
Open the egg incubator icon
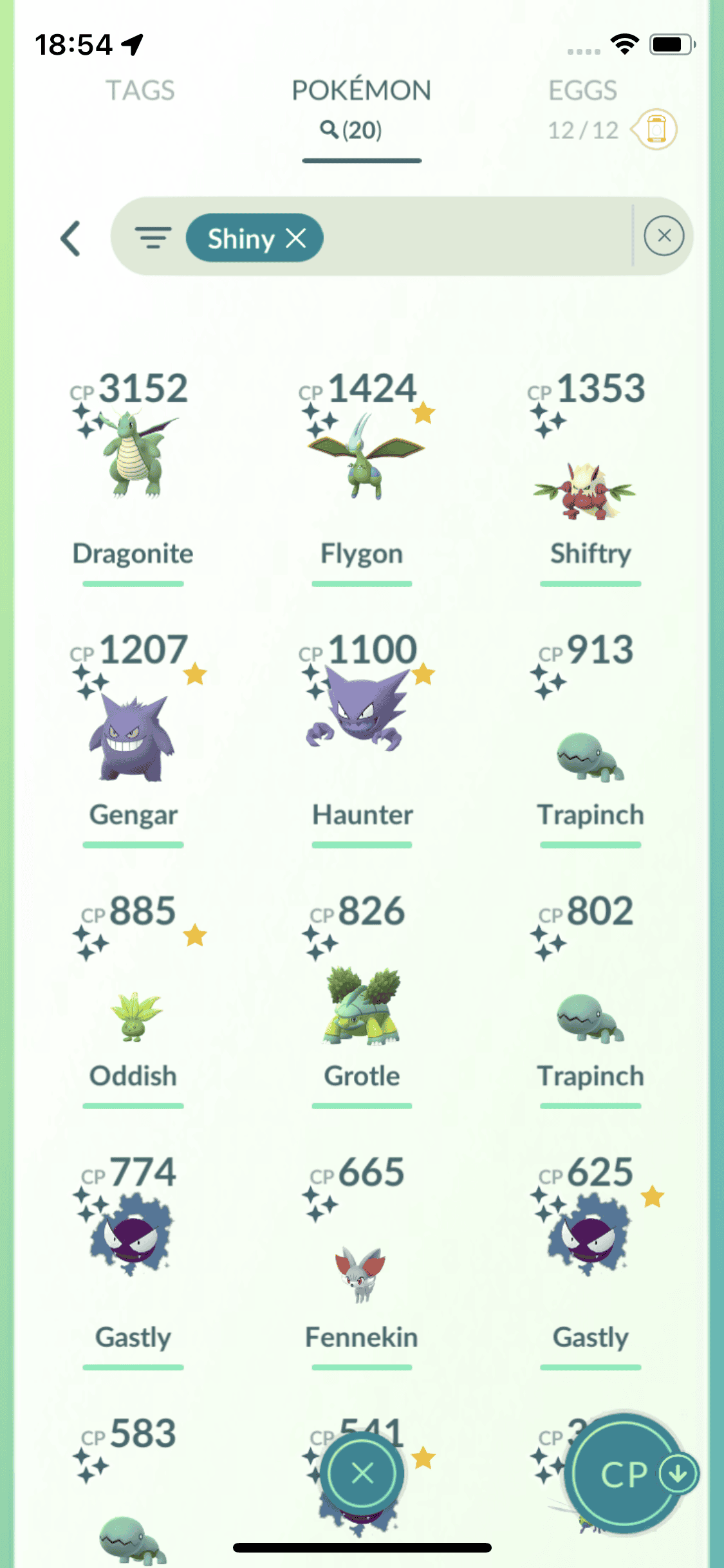pyautogui.click(x=655, y=129)
